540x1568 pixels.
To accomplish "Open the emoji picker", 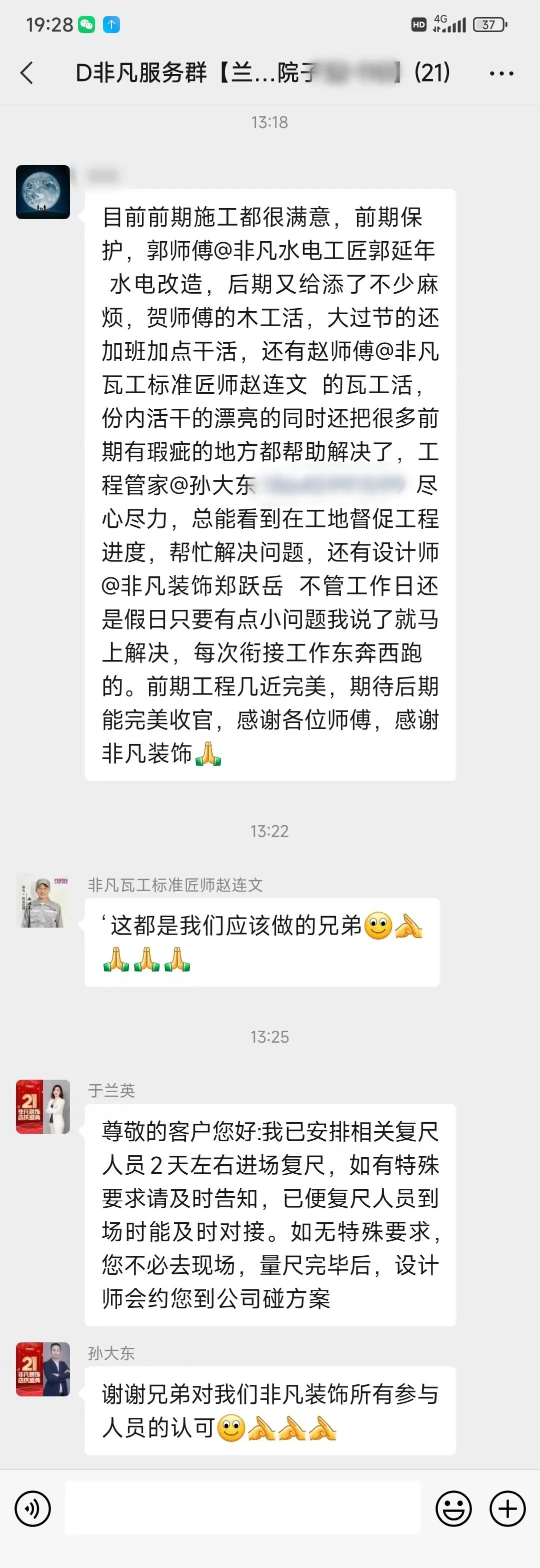I will click(453, 1509).
